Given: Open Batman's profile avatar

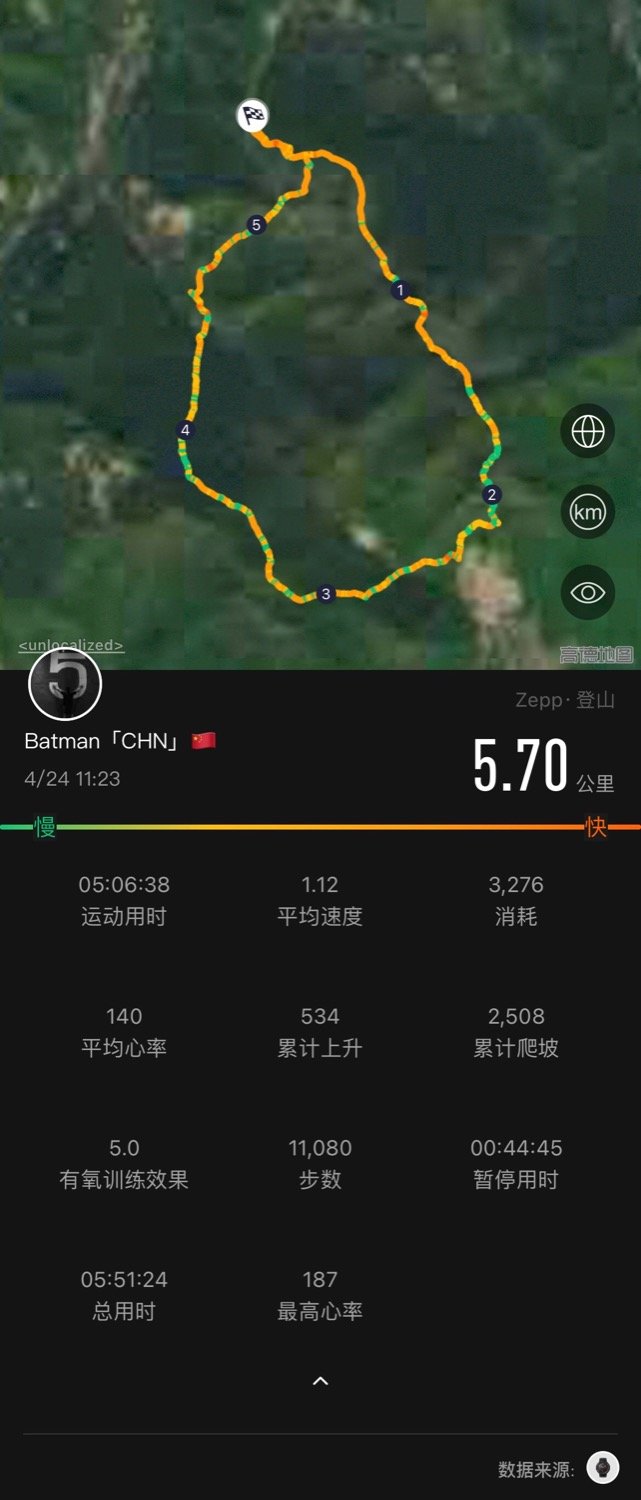Looking at the screenshot, I should click(65, 684).
